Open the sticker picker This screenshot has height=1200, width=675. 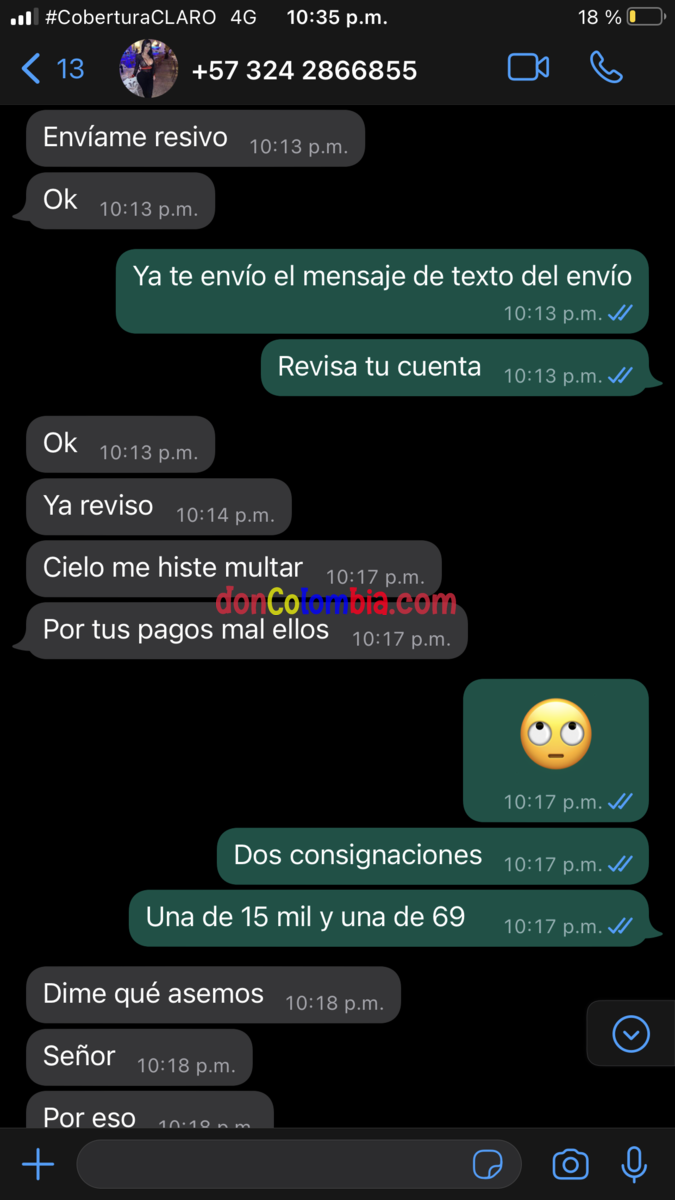(x=487, y=1165)
